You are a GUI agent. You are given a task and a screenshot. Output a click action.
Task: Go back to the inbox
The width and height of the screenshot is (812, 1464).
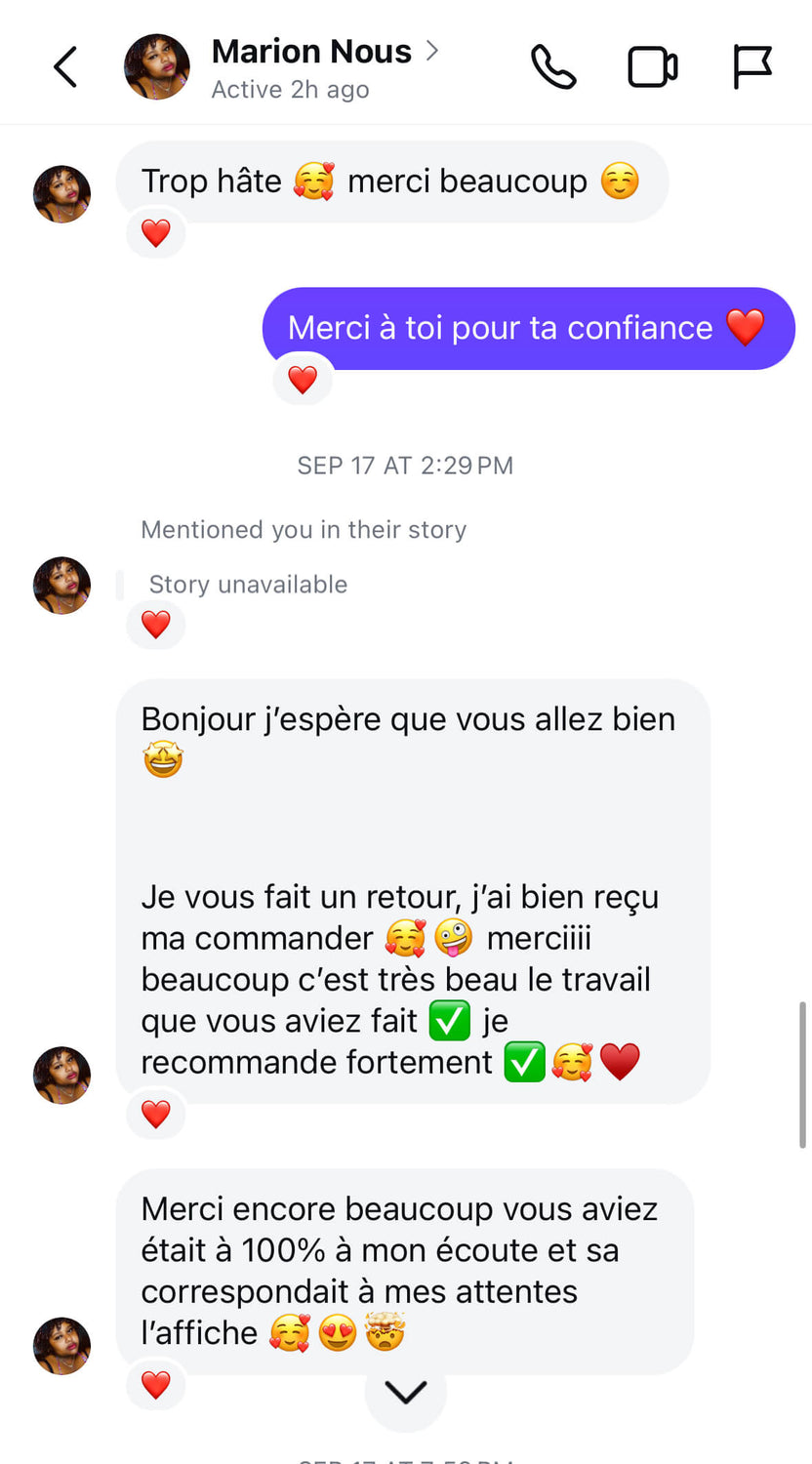[x=65, y=67]
